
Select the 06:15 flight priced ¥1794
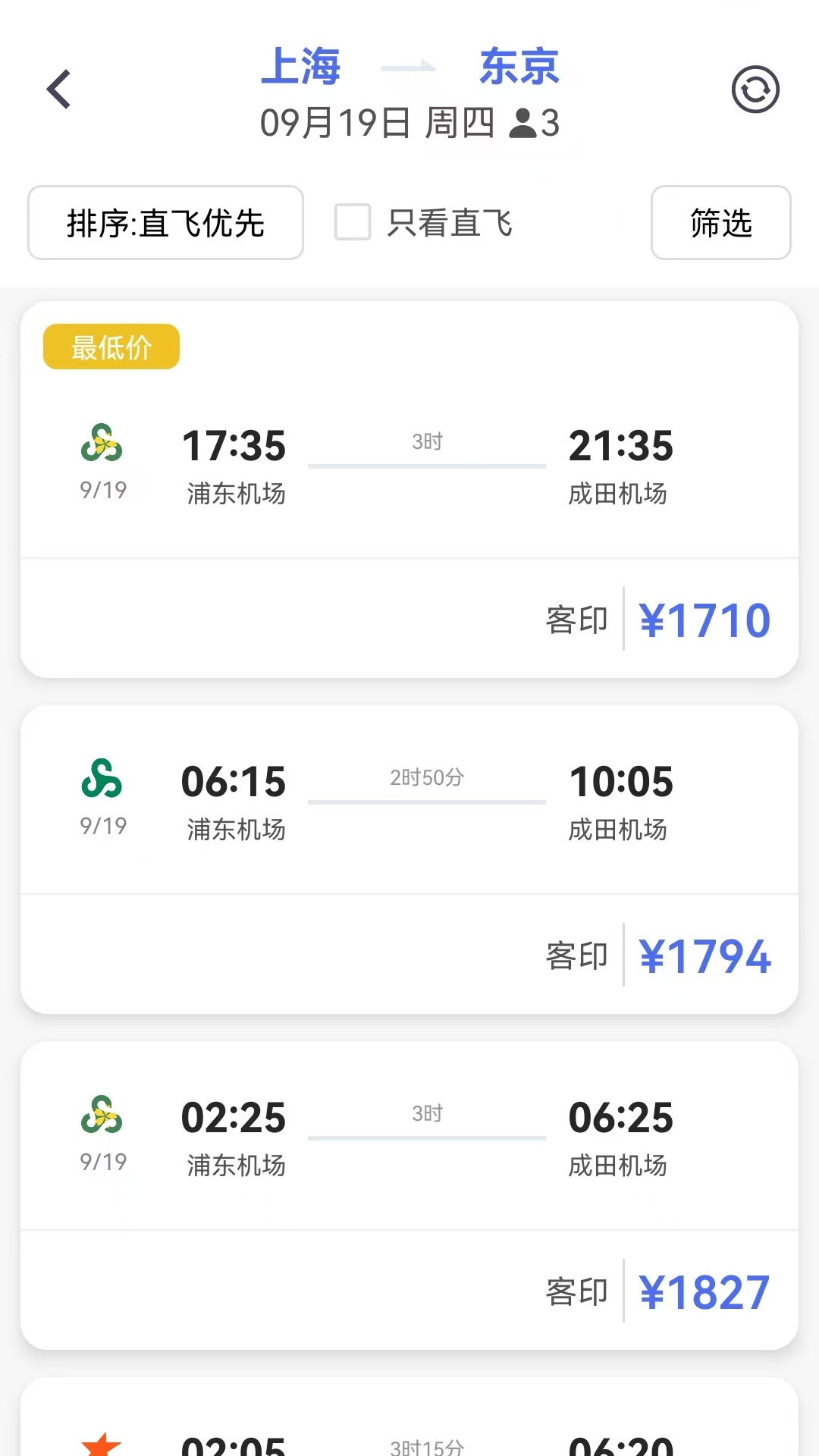coord(409,860)
